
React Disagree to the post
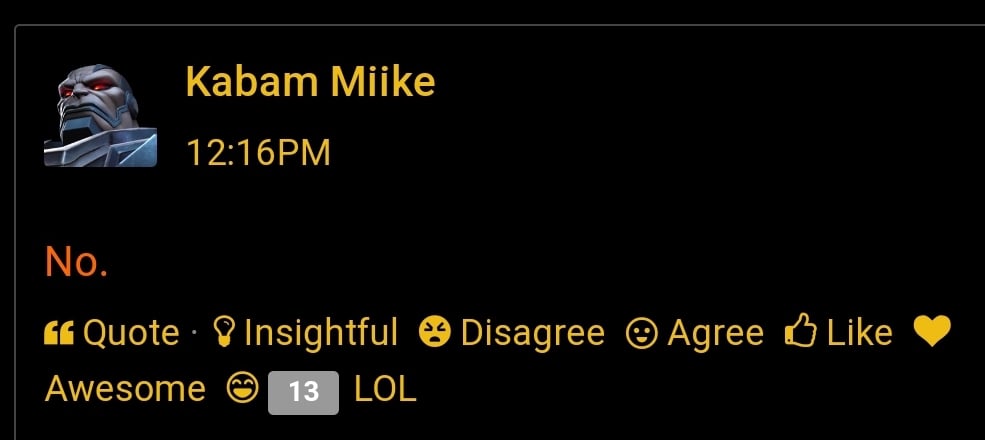pos(513,332)
